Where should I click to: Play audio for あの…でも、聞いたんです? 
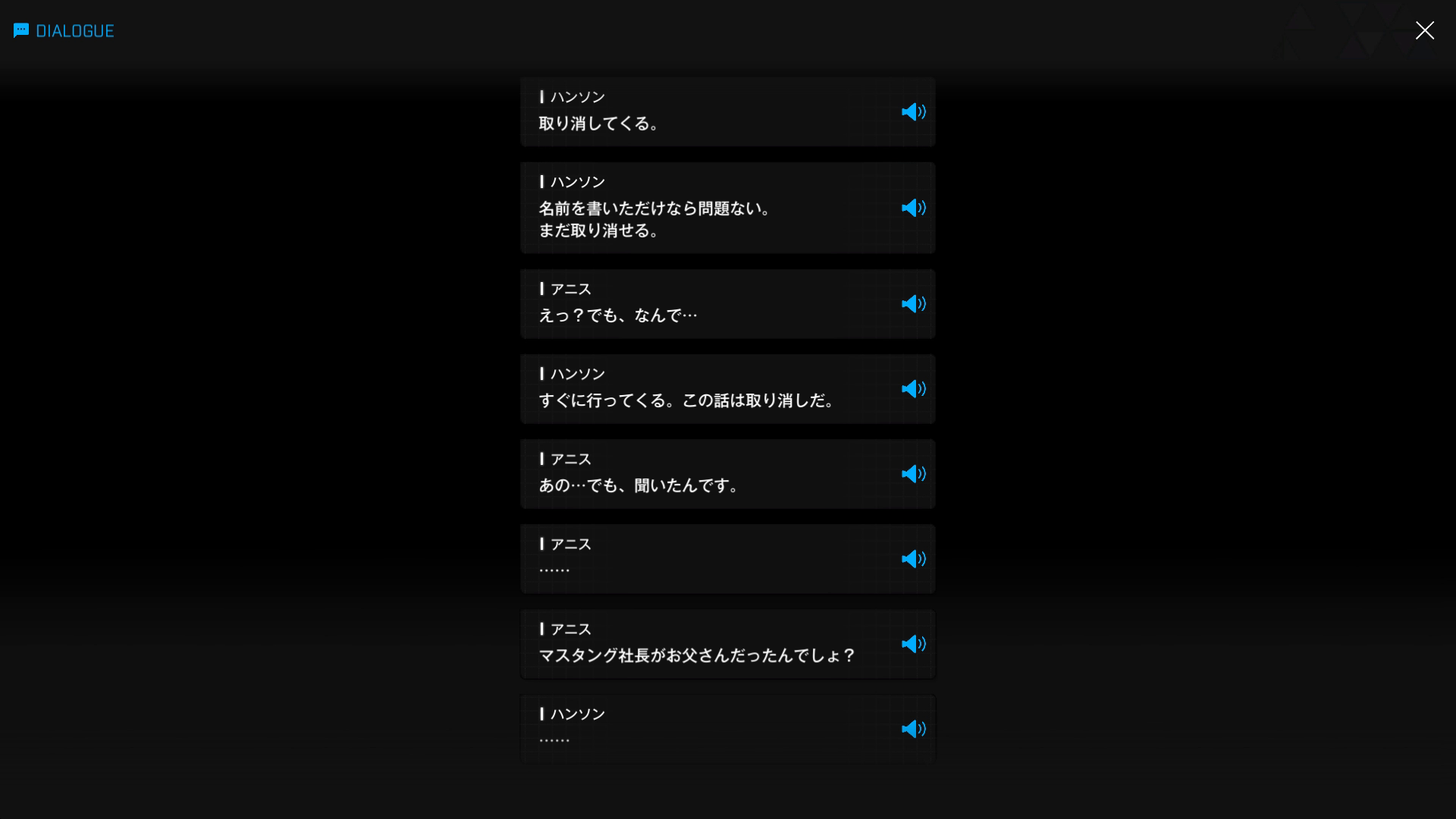[913, 474]
